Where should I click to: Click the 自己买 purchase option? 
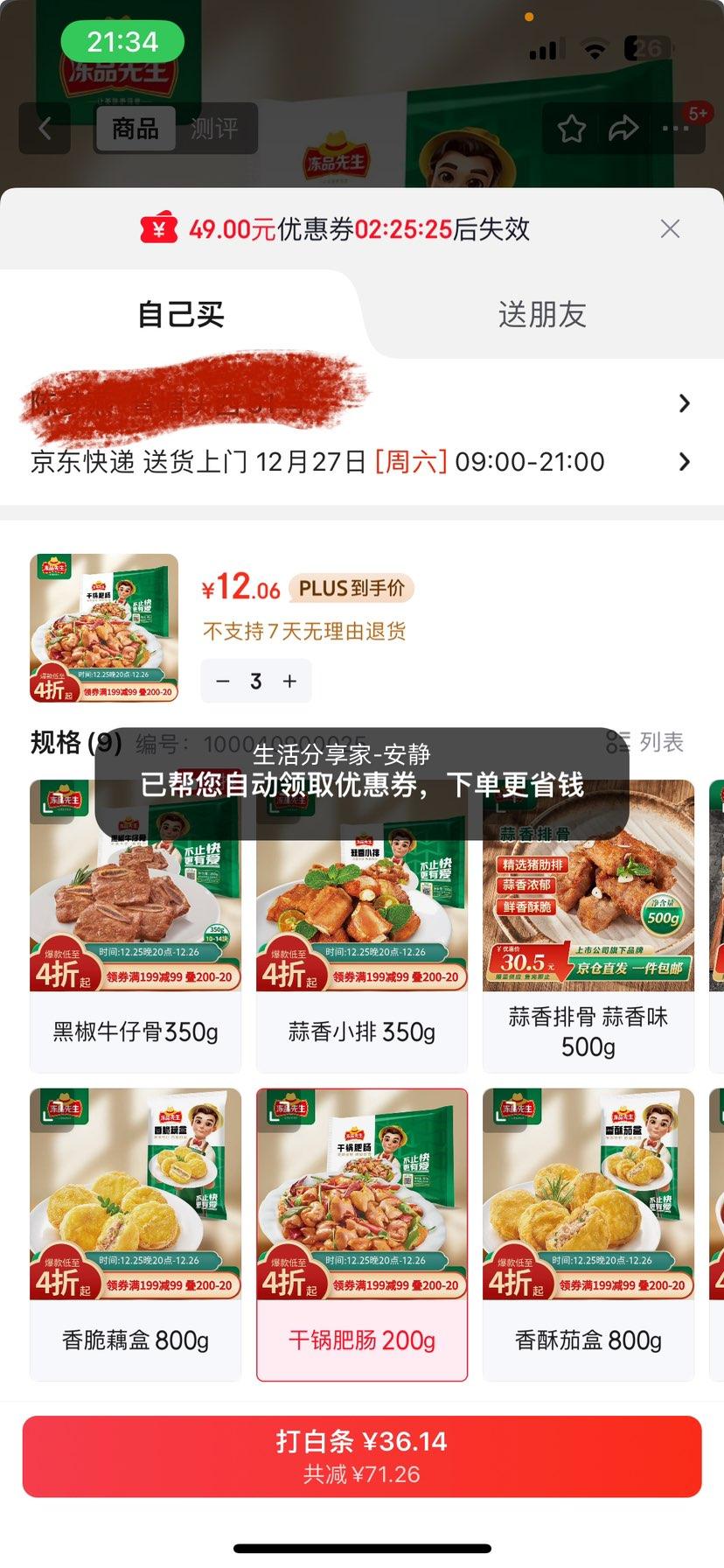pos(181,313)
